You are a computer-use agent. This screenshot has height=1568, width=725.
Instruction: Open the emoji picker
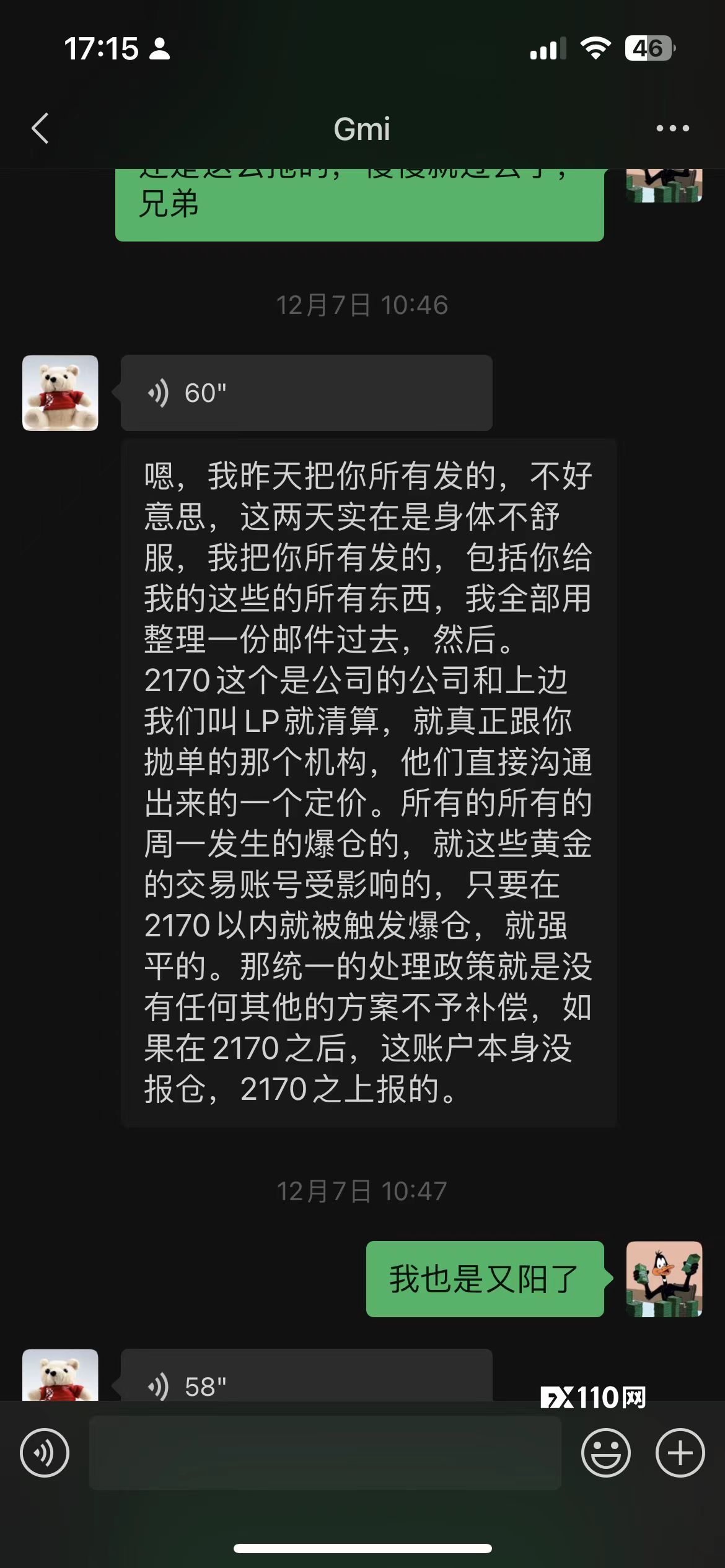tap(605, 1453)
